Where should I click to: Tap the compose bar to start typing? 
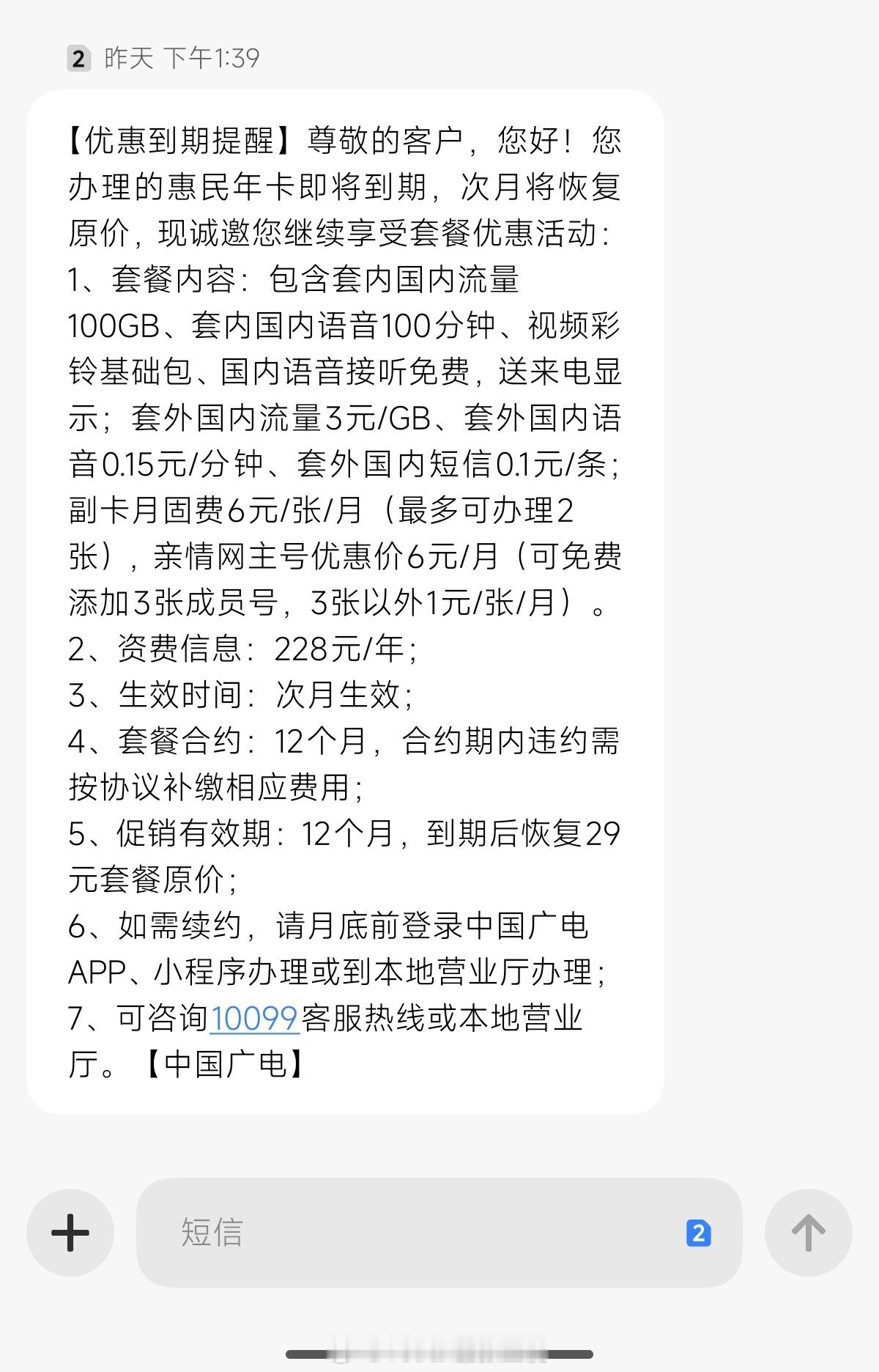point(366,1232)
